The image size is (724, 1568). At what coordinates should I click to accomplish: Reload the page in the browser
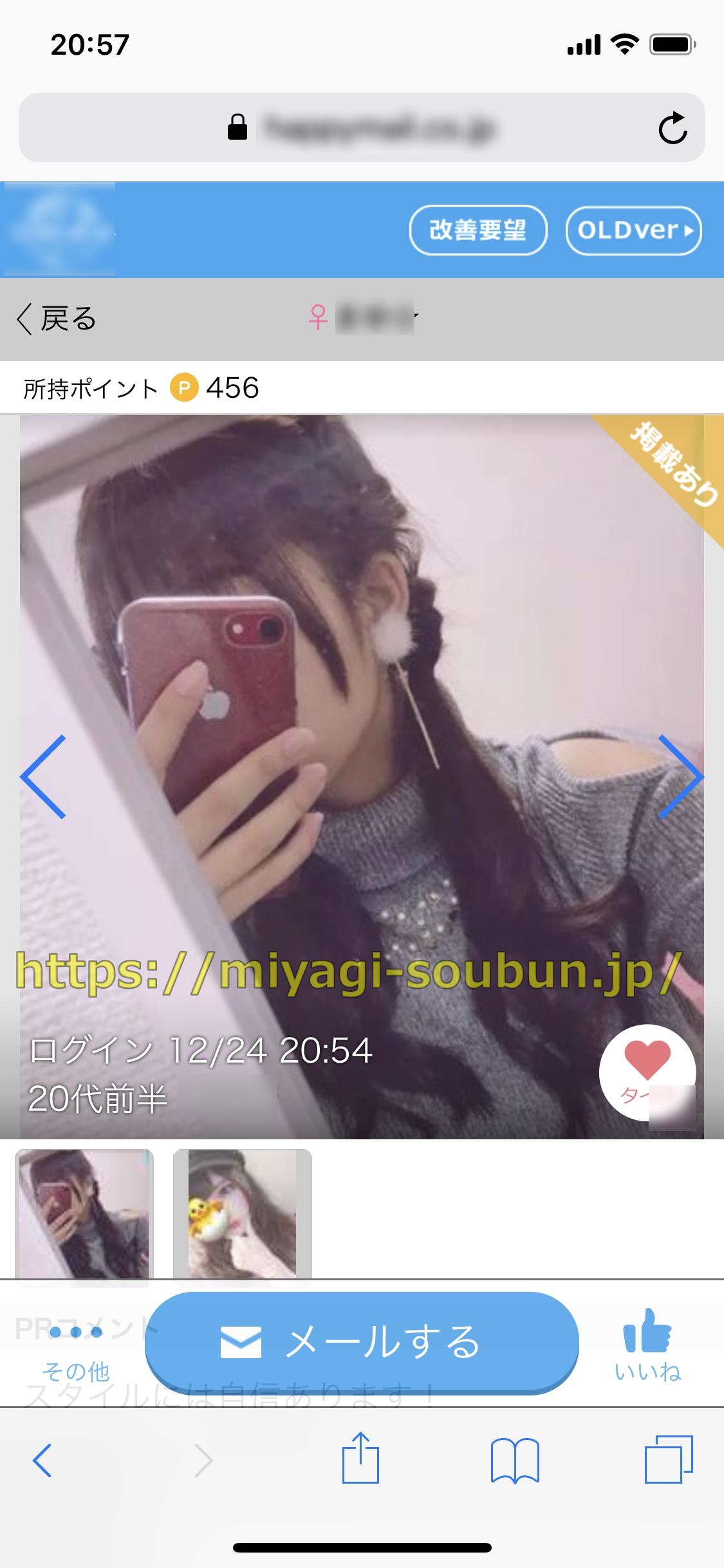point(673,127)
